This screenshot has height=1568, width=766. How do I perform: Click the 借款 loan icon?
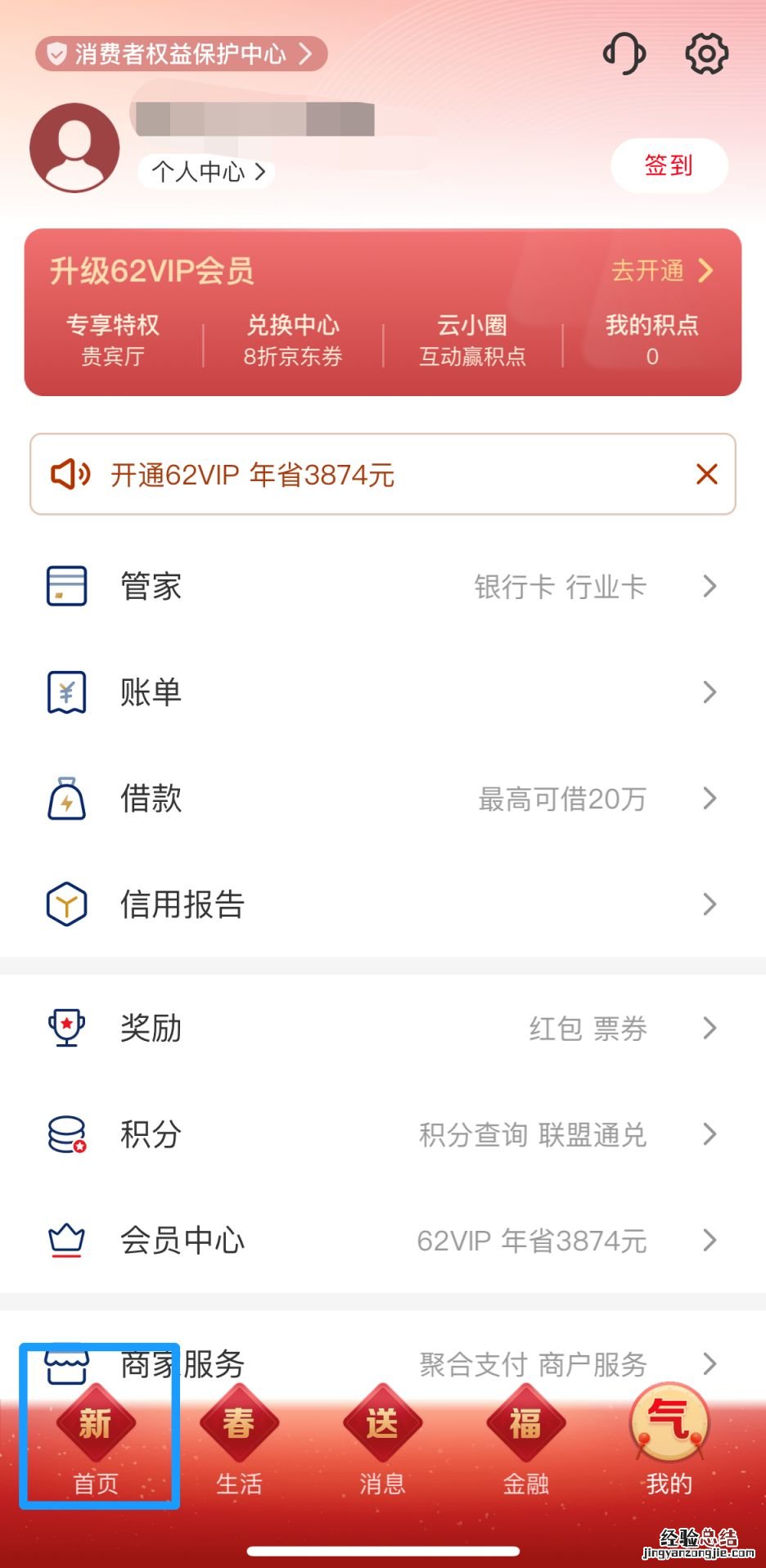66,799
